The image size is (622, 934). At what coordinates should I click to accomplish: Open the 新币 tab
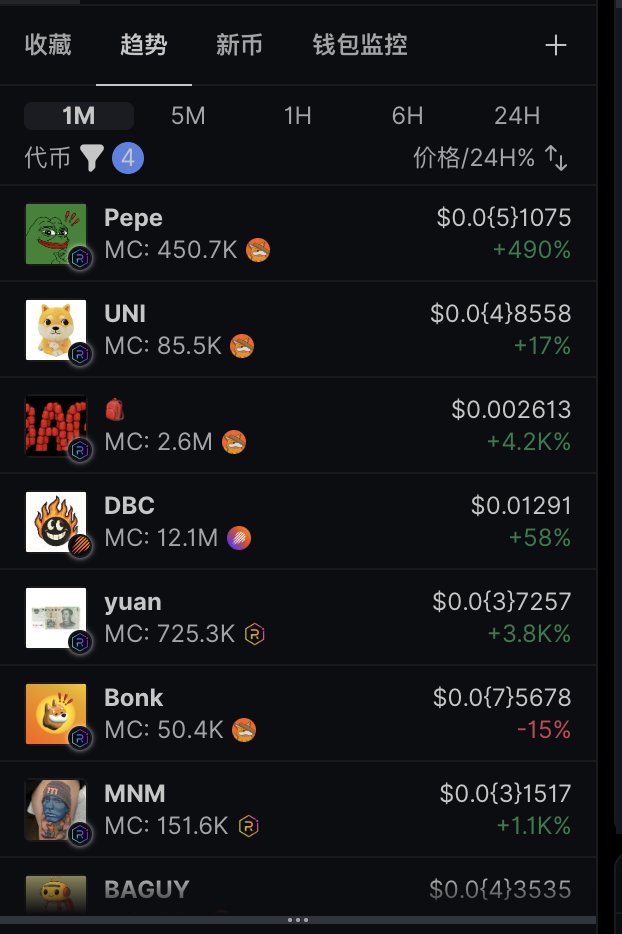click(239, 45)
